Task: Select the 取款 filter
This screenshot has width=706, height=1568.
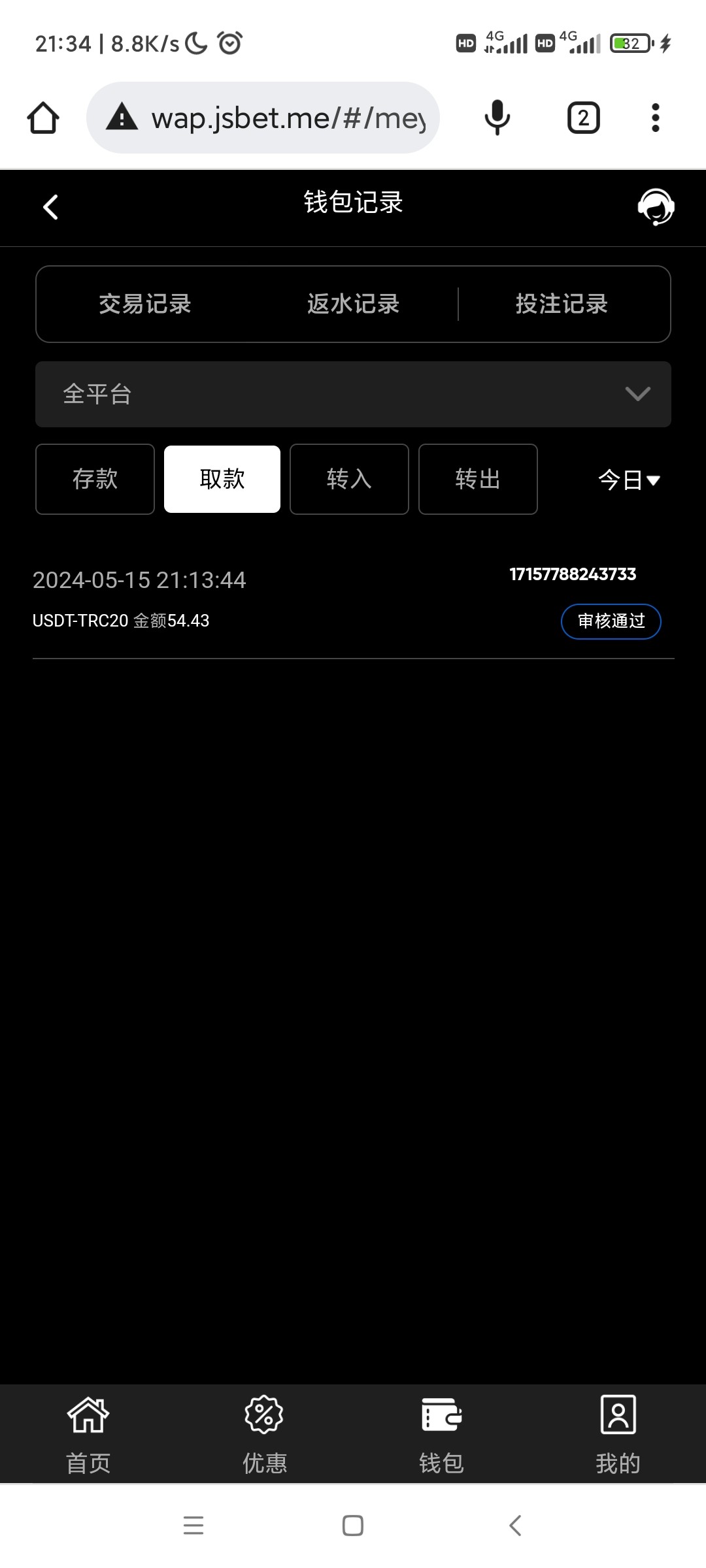Action: [x=222, y=479]
